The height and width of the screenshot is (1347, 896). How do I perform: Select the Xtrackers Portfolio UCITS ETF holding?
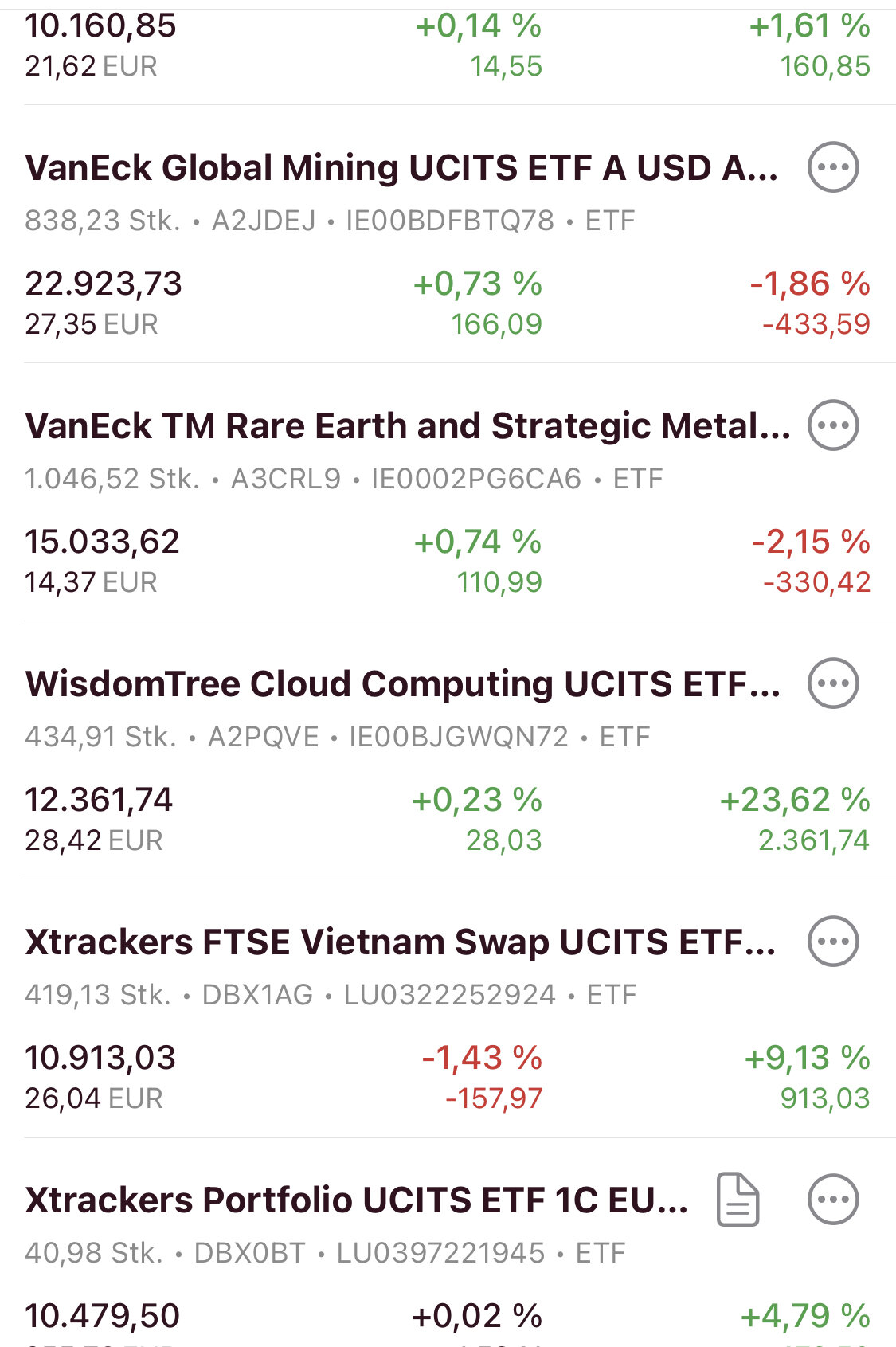(x=356, y=1200)
